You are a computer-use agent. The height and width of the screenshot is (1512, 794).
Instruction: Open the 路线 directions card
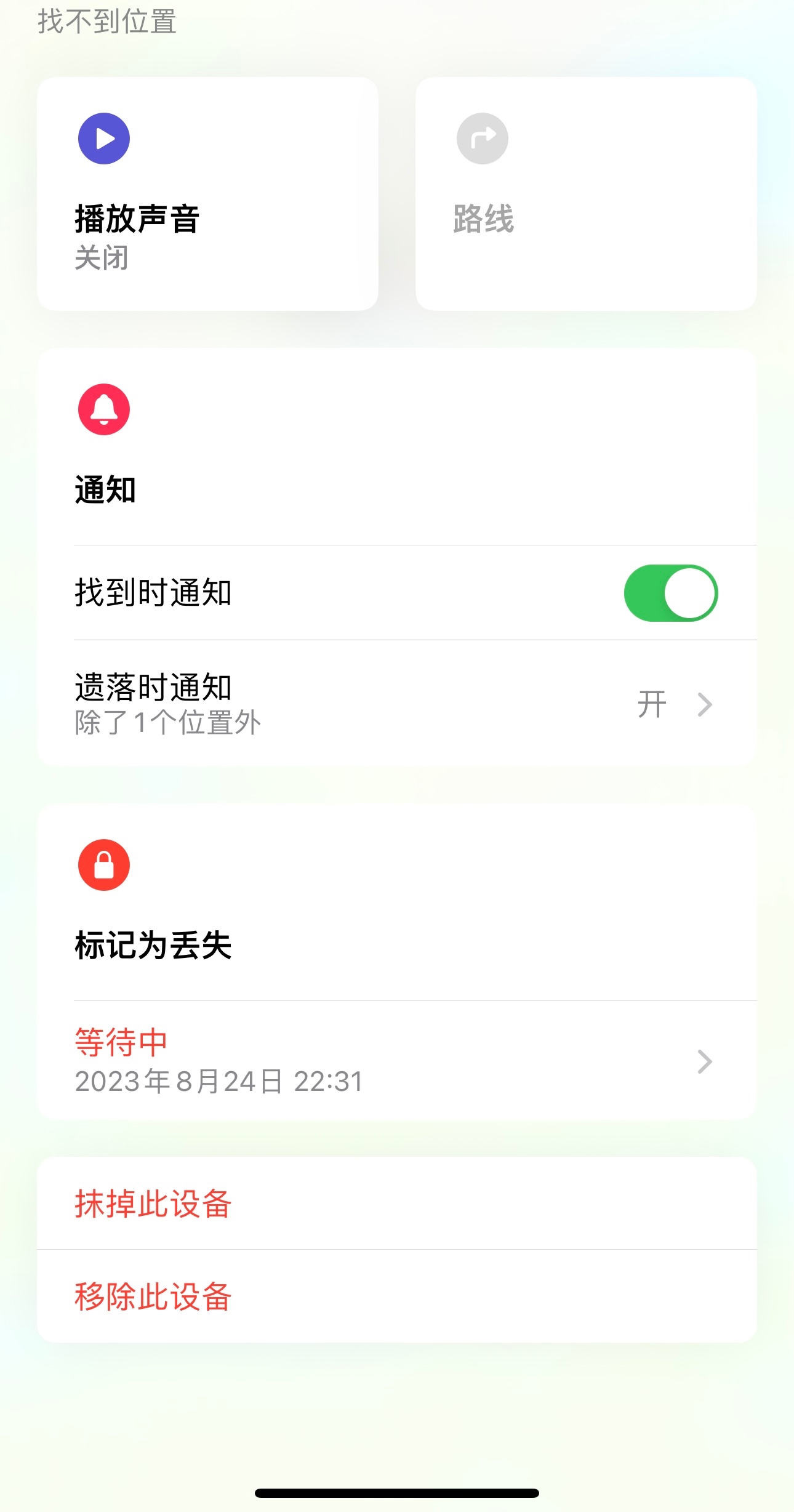[x=585, y=194]
